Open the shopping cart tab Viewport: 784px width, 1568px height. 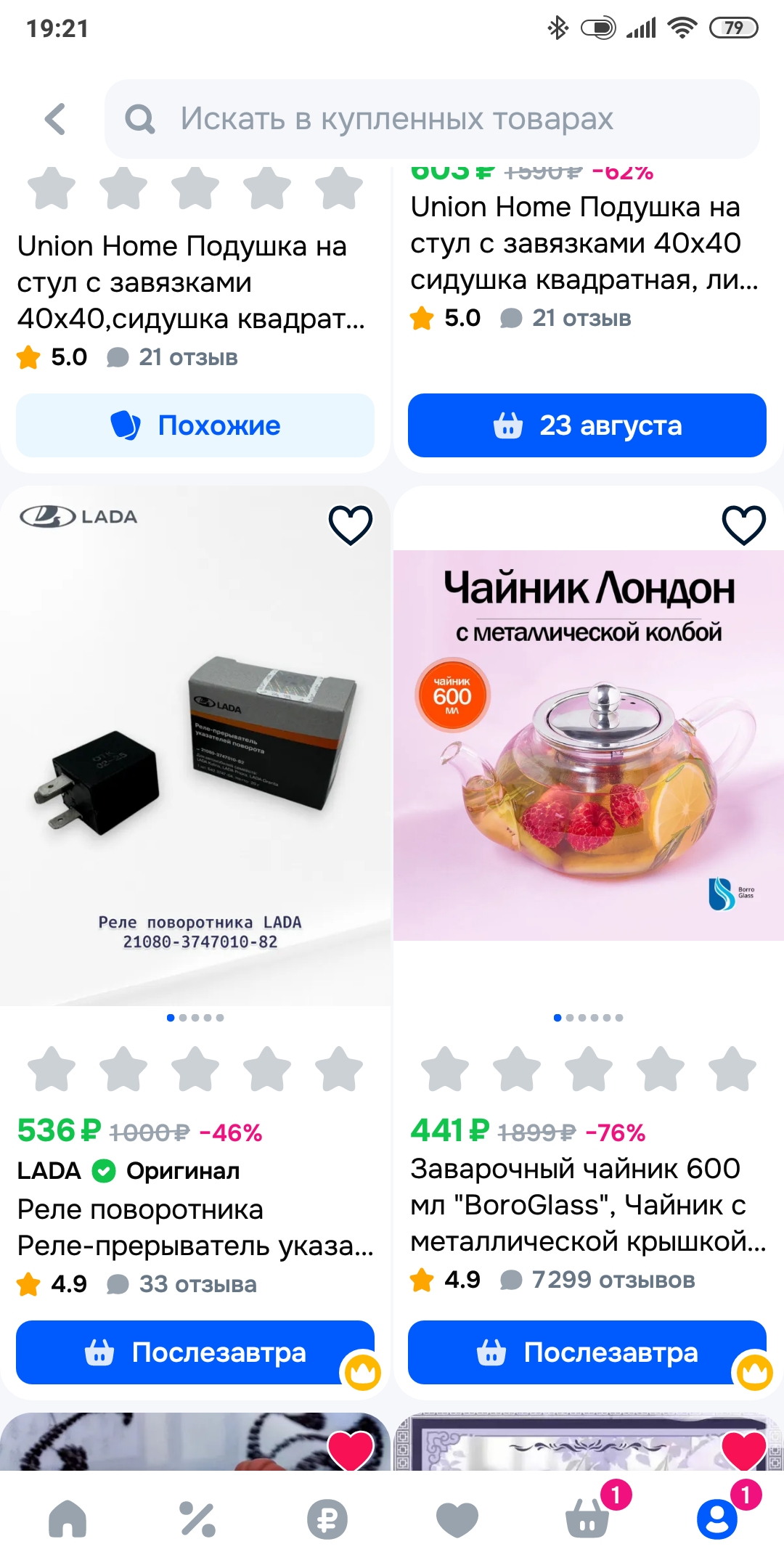click(x=587, y=1519)
